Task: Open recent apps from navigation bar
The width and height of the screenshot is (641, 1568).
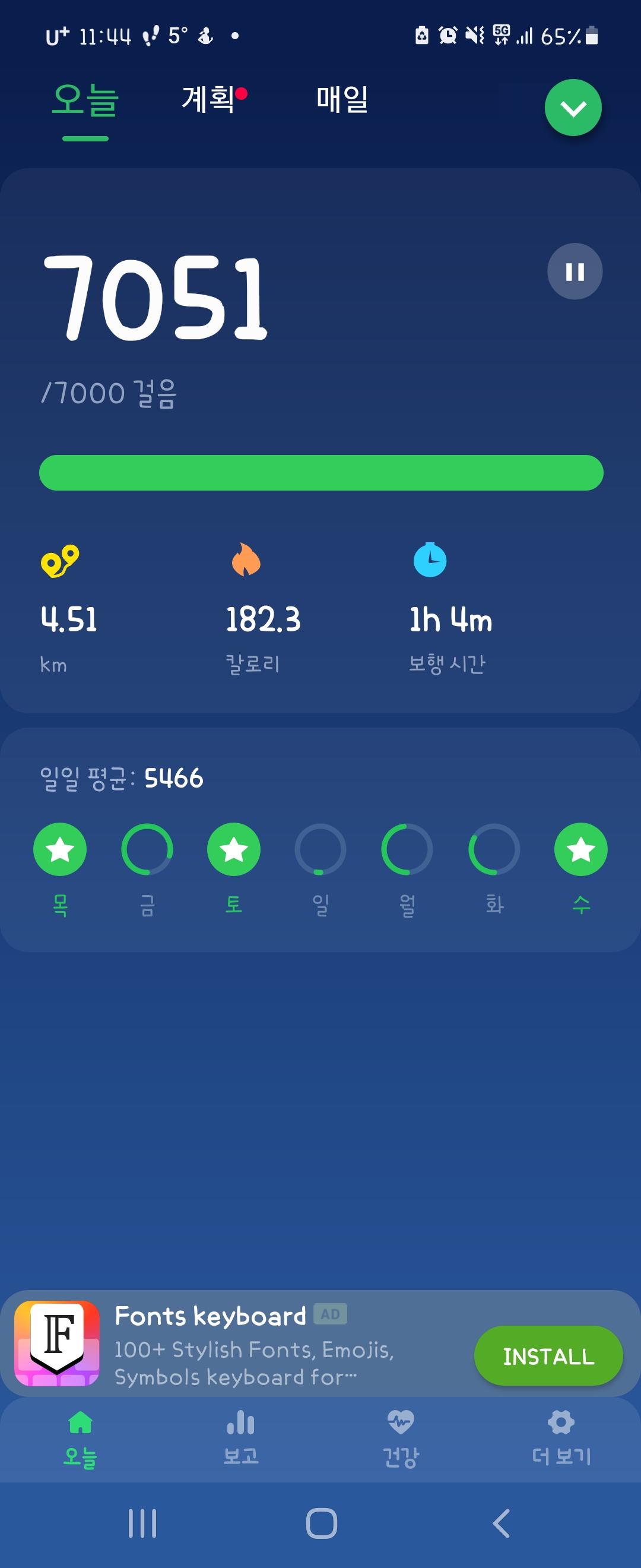Action: (142, 1523)
